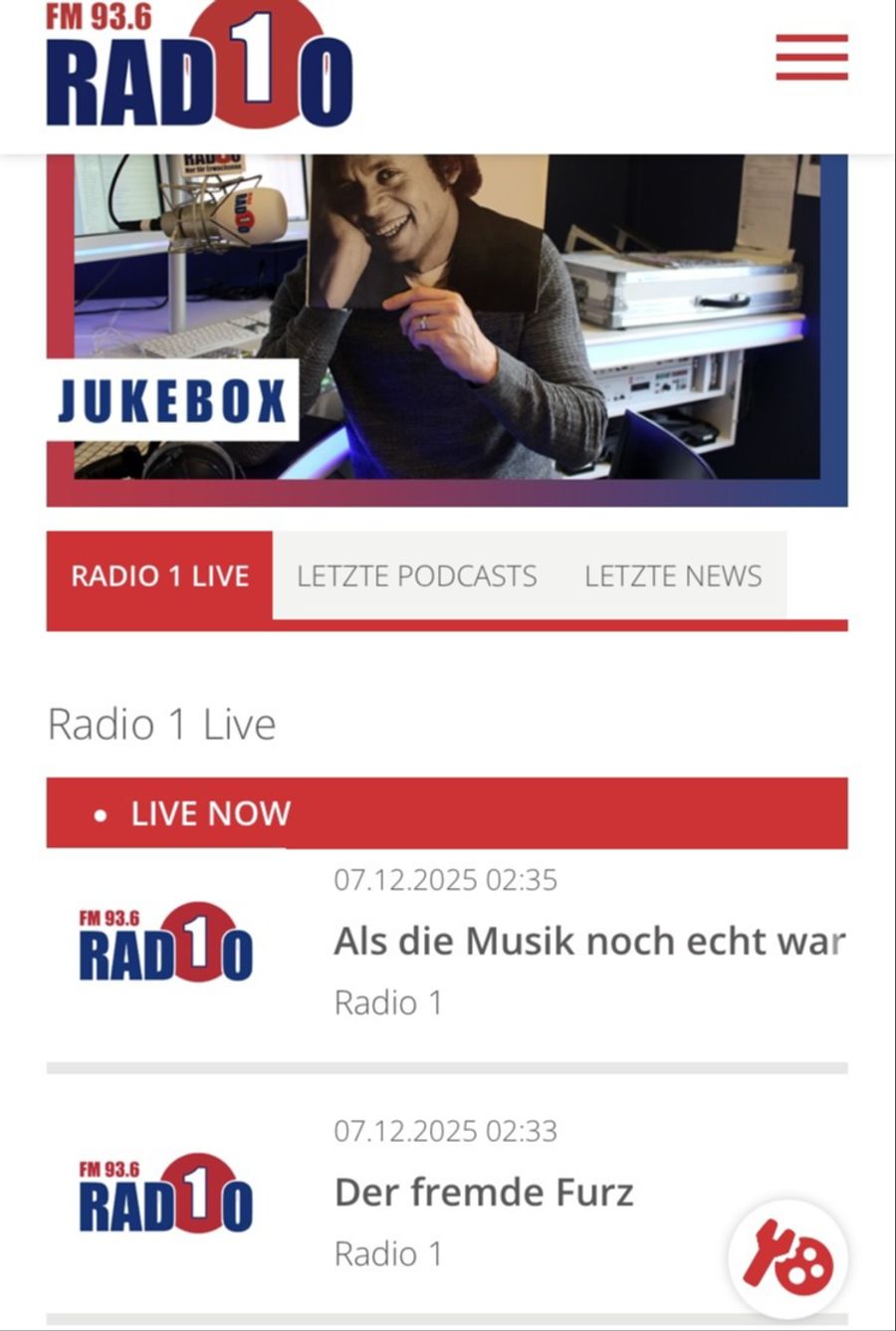Click the timestamp 07.12.2025 02:35
Image resolution: width=896 pixels, height=1331 pixels.
point(445,880)
